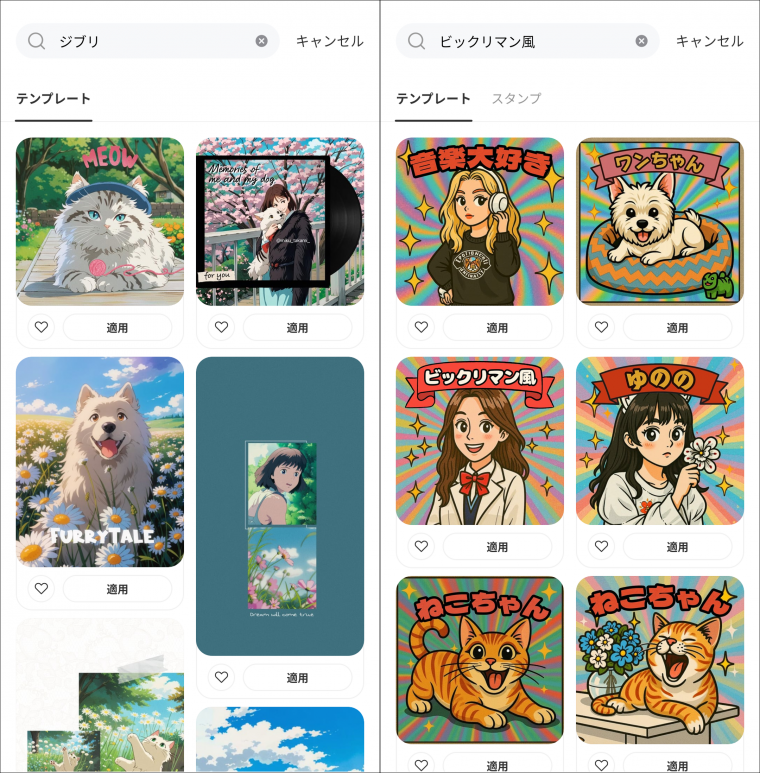Apply the ワンちゃん dog template

[677, 327]
